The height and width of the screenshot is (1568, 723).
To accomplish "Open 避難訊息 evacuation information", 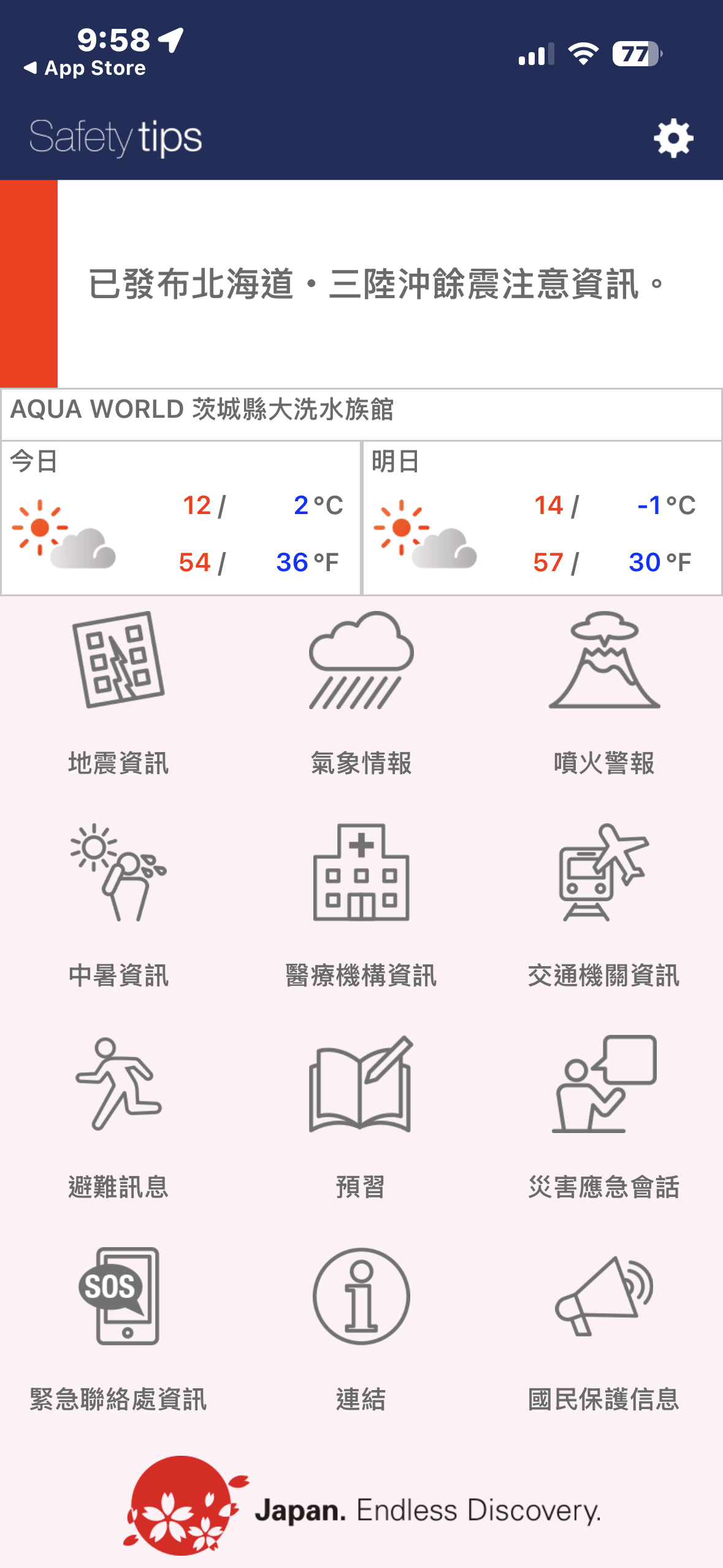I will pyautogui.click(x=118, y=1116).
